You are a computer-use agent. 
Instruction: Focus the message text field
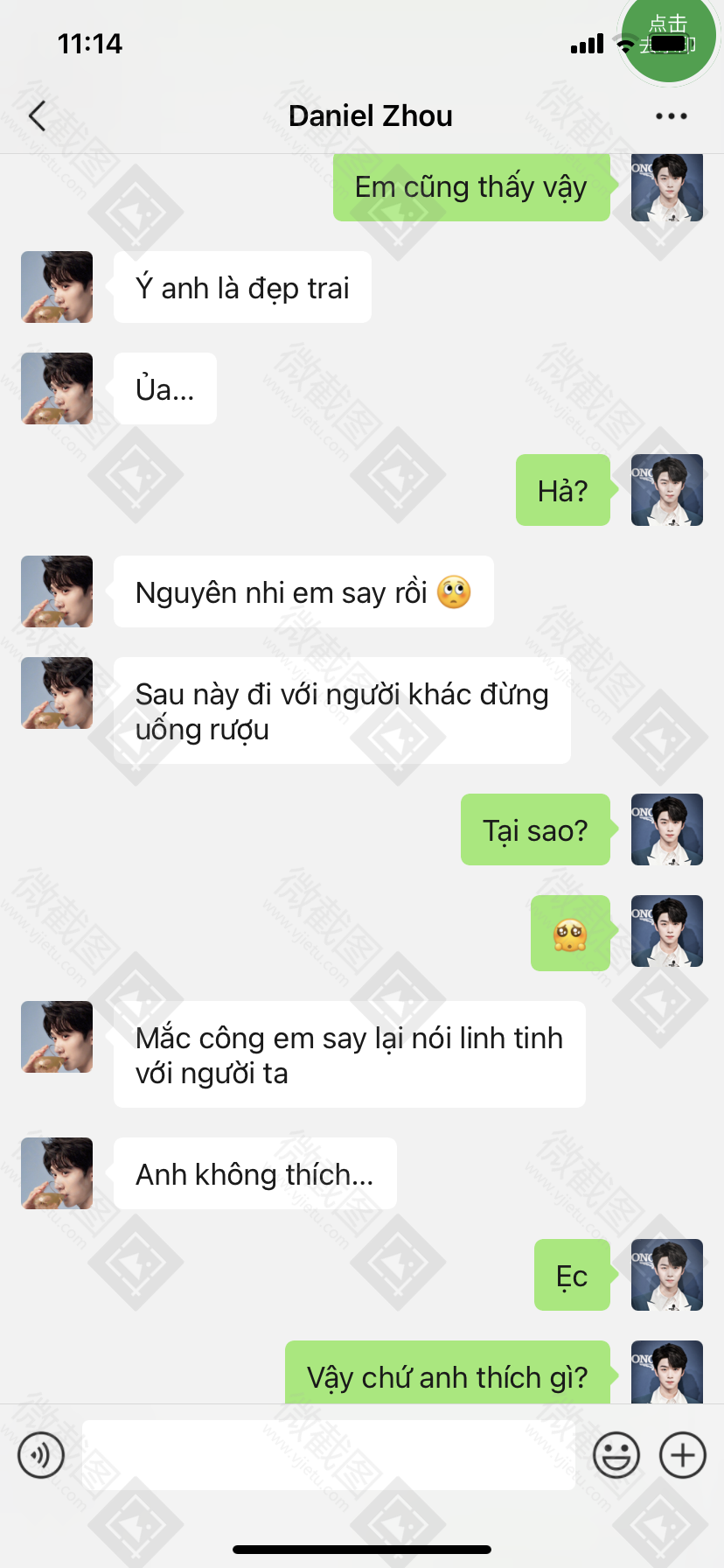tap(328, 1455)
